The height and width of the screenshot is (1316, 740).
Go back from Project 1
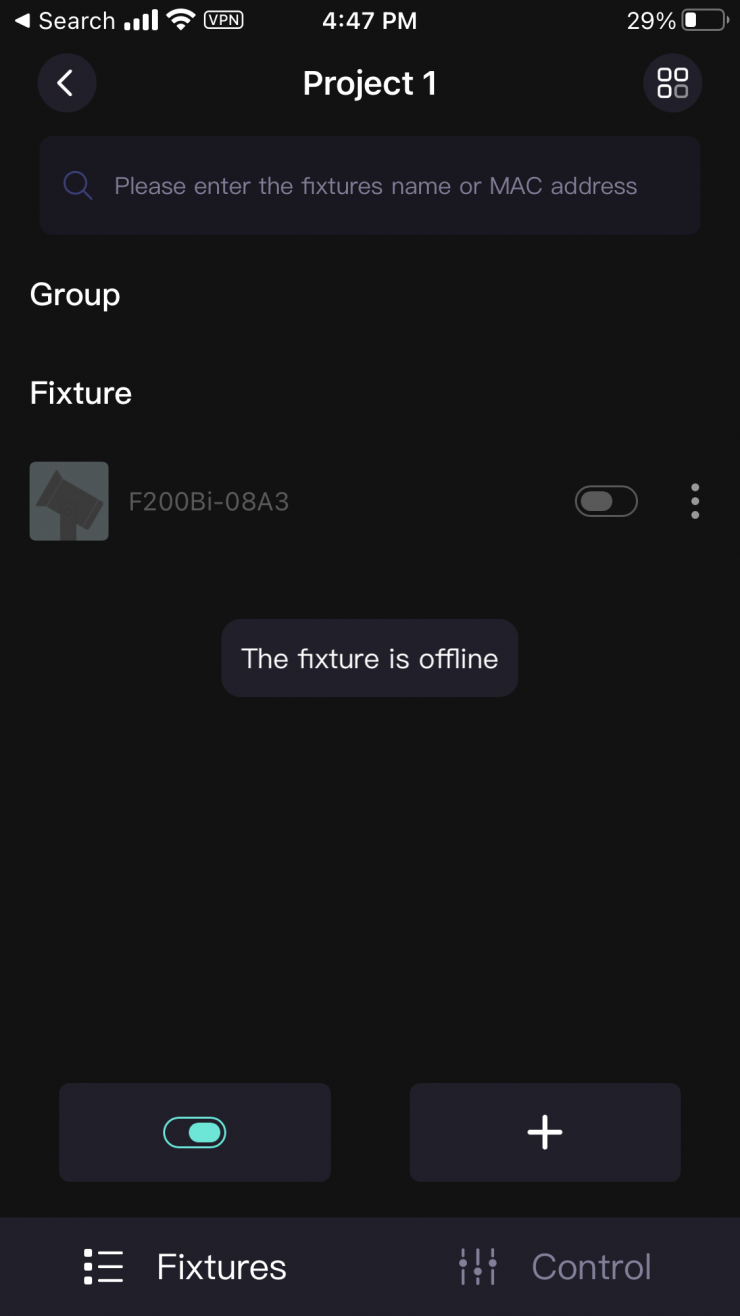point(66,83)
